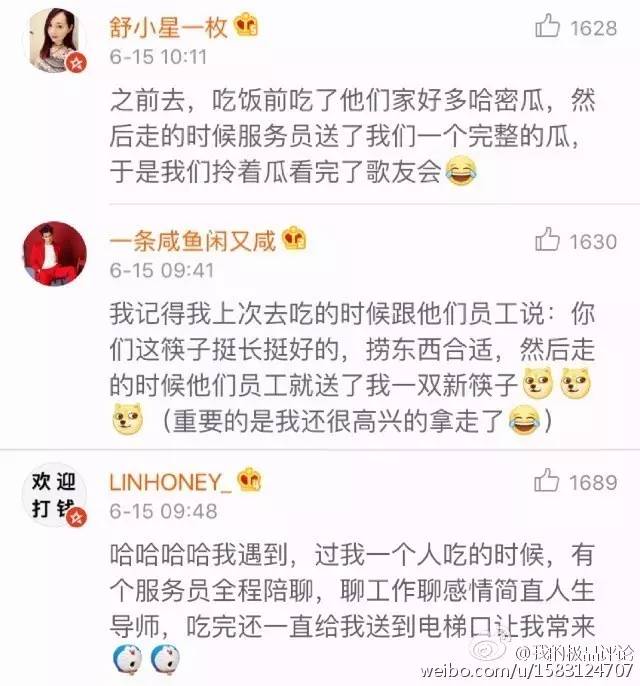Like LINHONEY_'s comment
This screenshot has width=640, height=686.
click(x=548, y=483)
